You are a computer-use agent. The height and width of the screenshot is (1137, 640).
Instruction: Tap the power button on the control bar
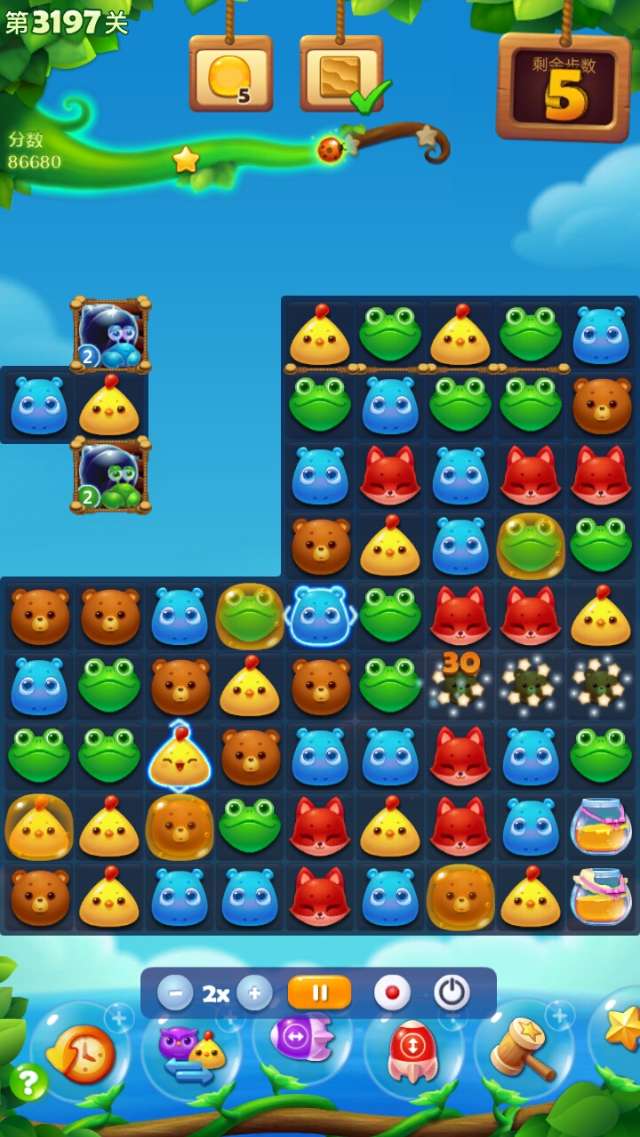coord(452,993)
